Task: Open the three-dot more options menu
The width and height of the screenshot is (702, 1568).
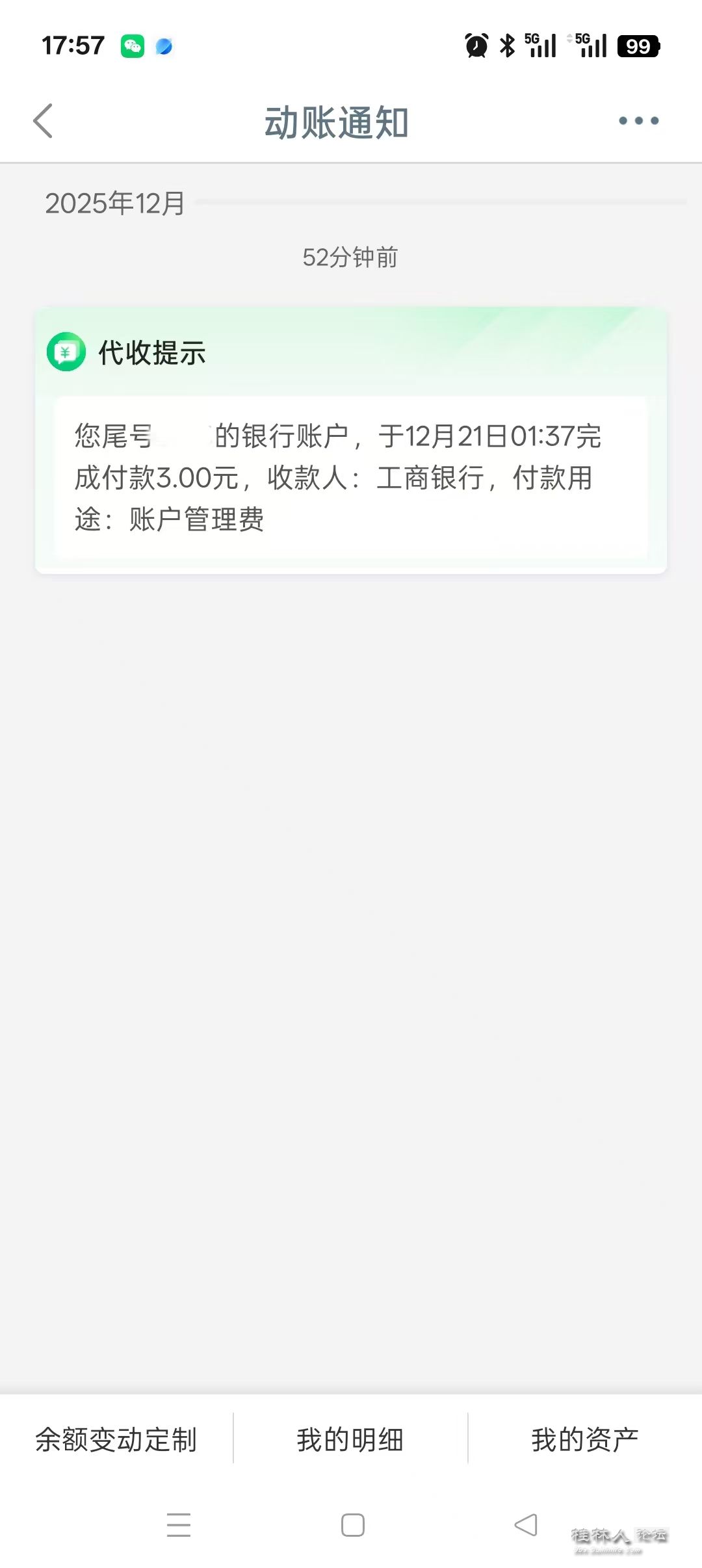Action: [x=638, y=121]
